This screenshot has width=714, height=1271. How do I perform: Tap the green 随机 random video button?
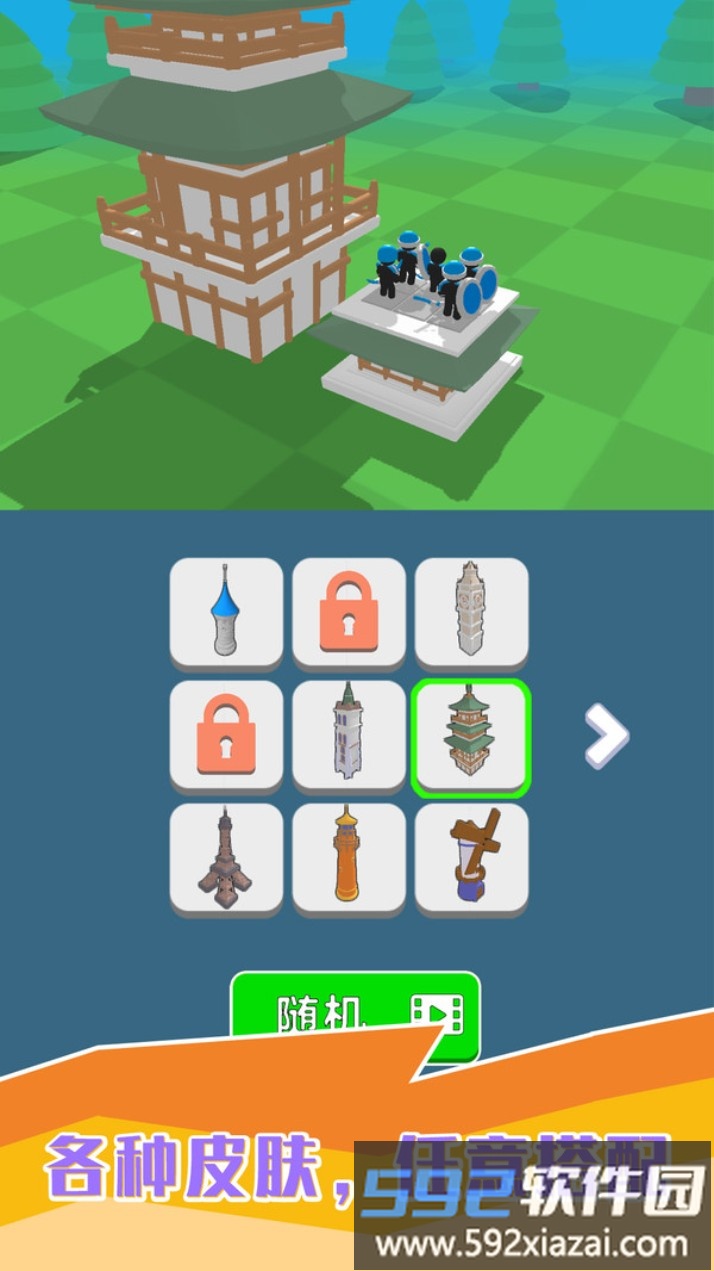tap(355, 1012)
